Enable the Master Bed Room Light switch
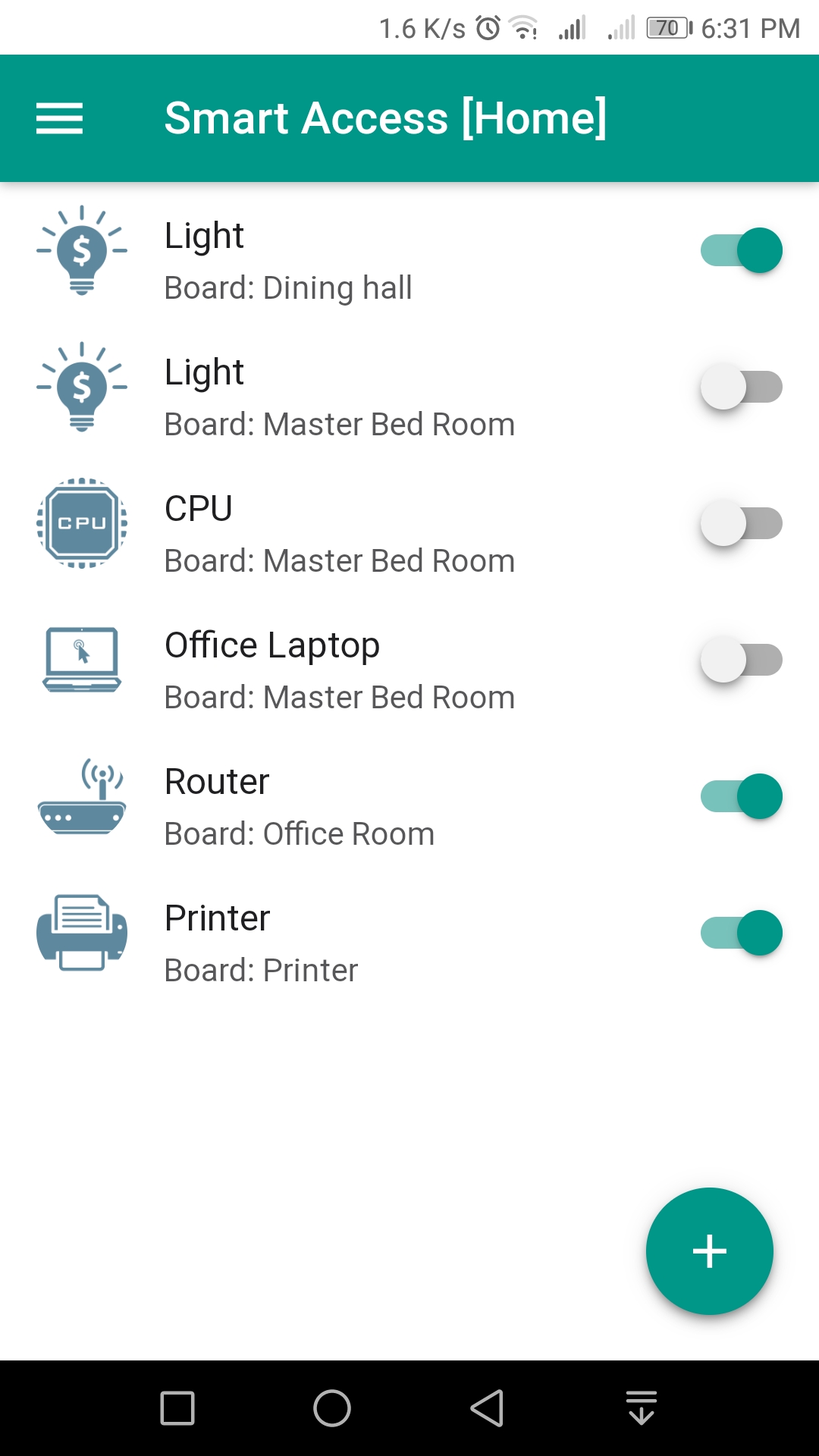Screen dimensions: 819x1456 click(741, 387)
